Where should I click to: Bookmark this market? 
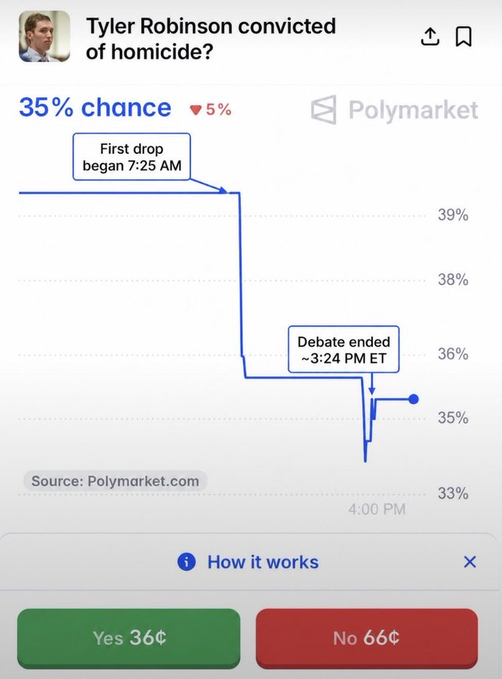(463, 36)
